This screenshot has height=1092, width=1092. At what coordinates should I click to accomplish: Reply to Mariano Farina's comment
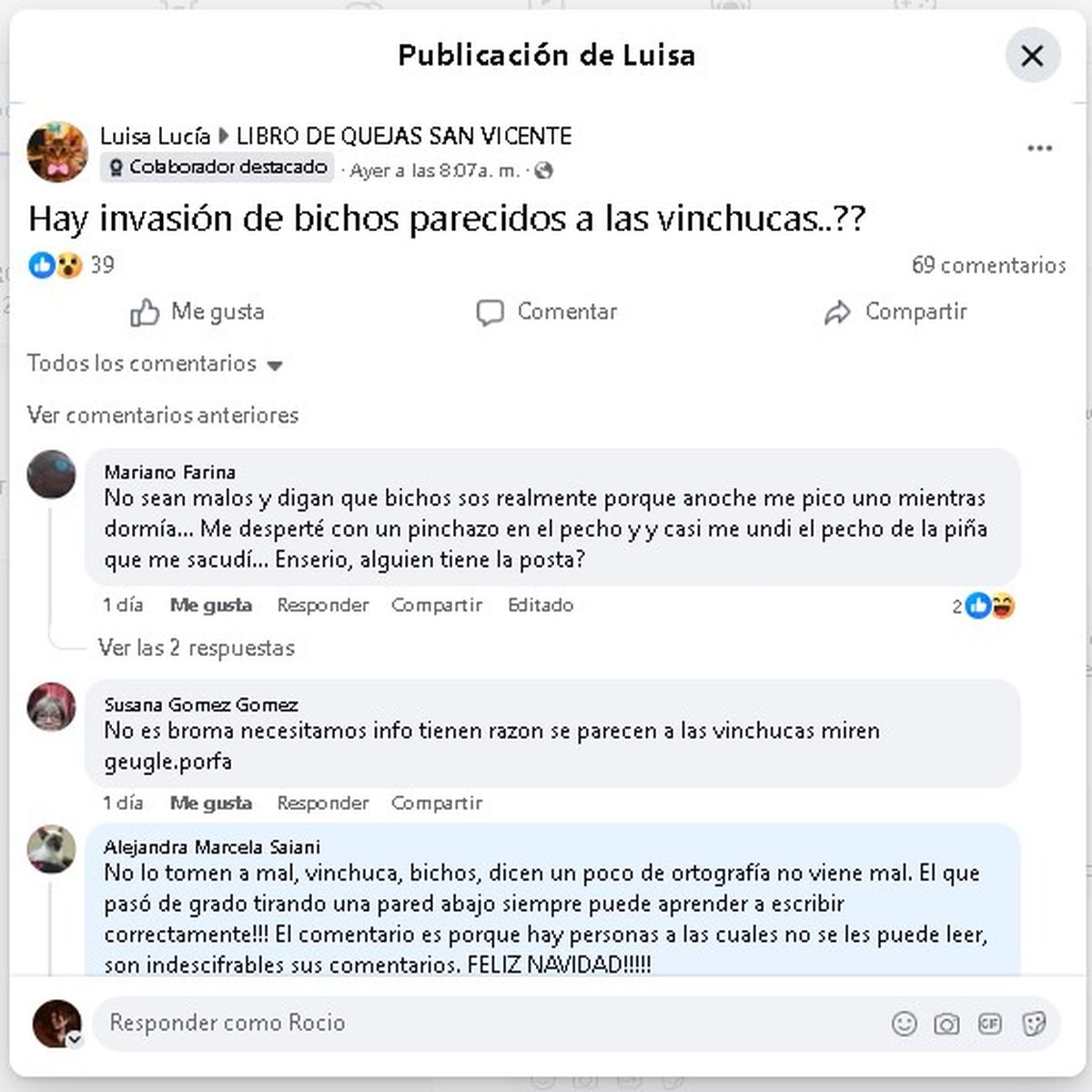(322, 605)
